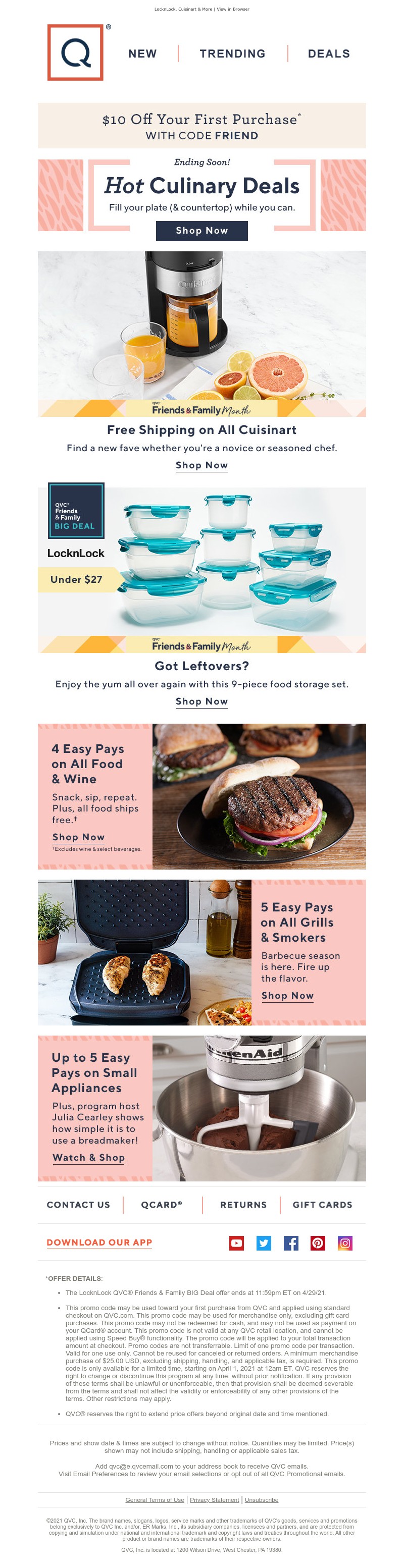Visit QVC's Facebook page

[x=291, y=1243]
